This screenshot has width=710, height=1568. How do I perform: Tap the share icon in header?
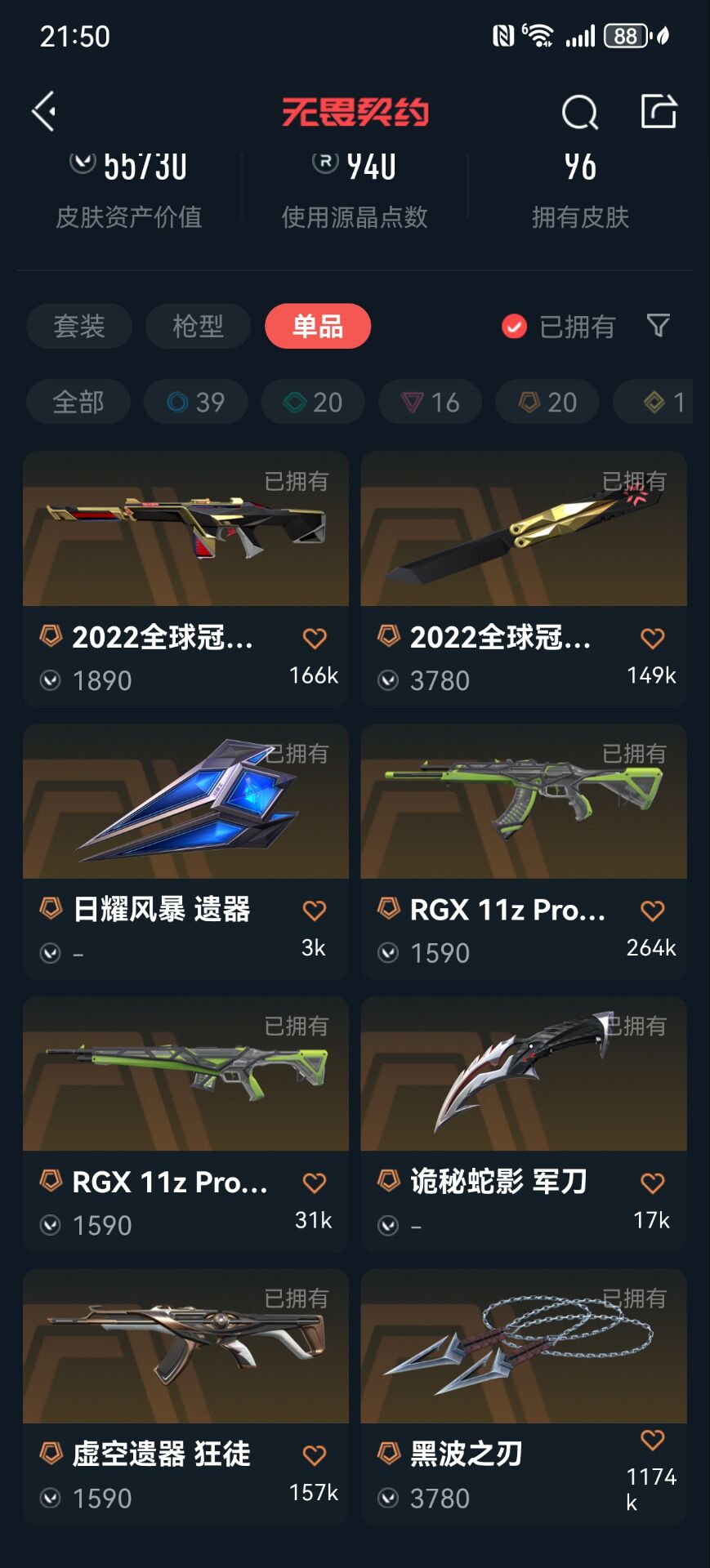pyautogui.click(x=659, y=111)
